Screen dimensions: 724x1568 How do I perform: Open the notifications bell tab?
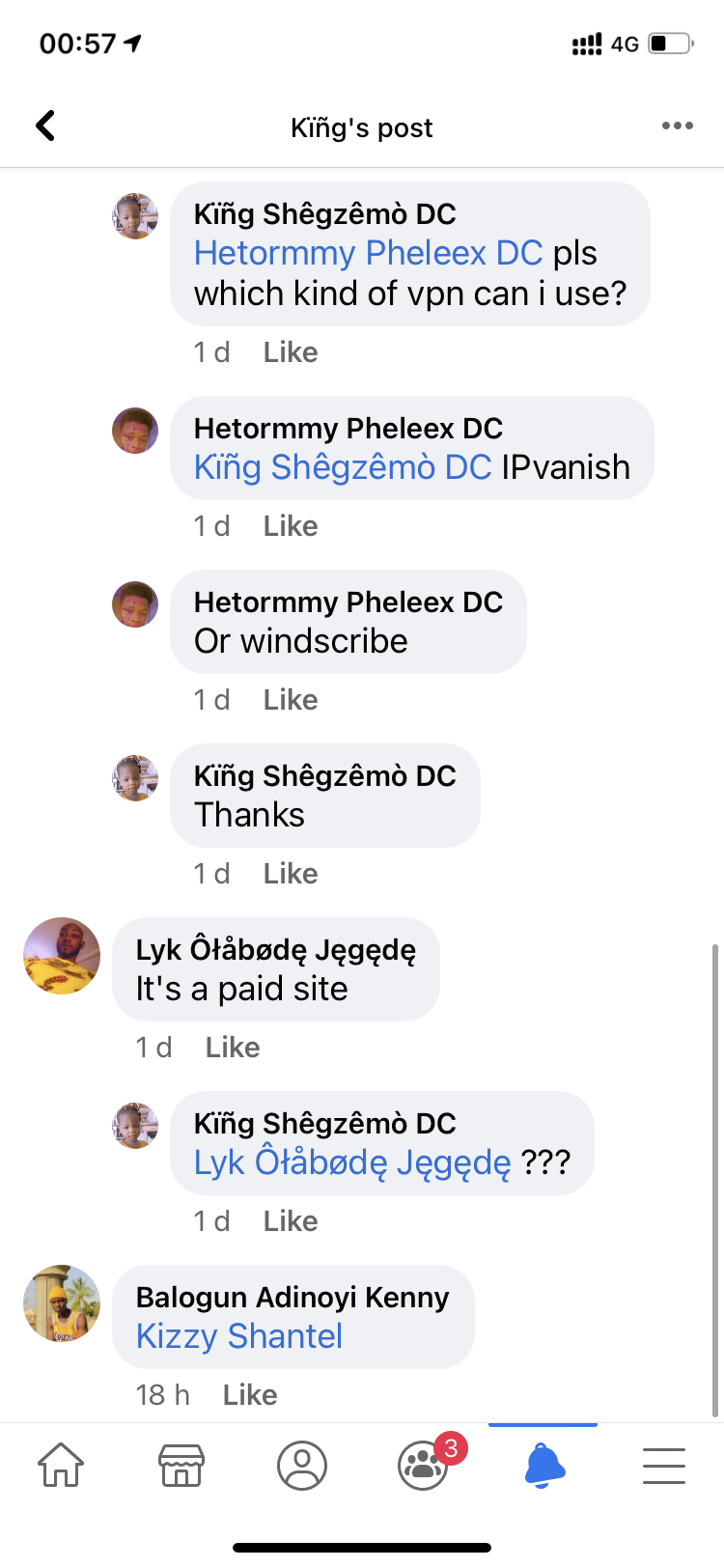tap(543, 1465)
